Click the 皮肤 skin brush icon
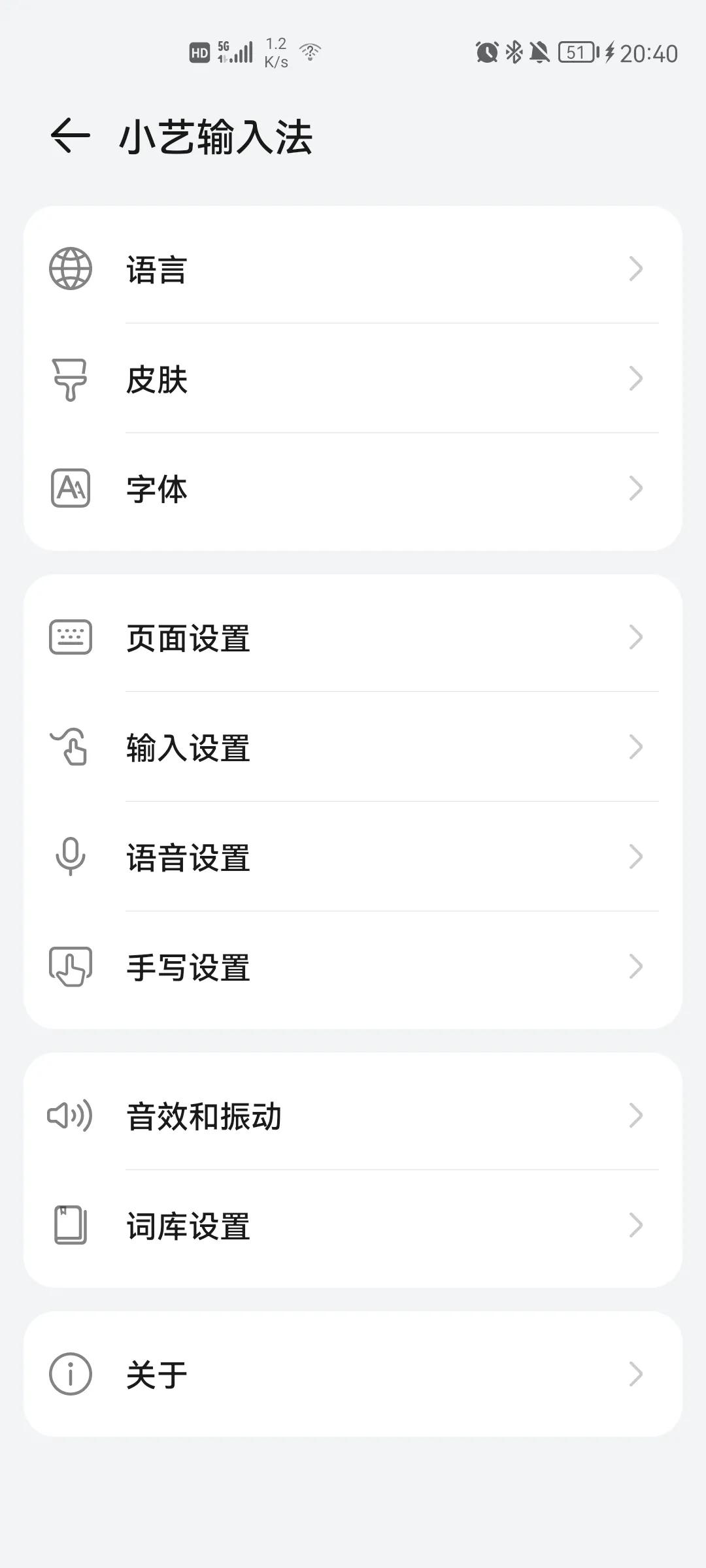706x1568 pixels. tap(71, 380)
